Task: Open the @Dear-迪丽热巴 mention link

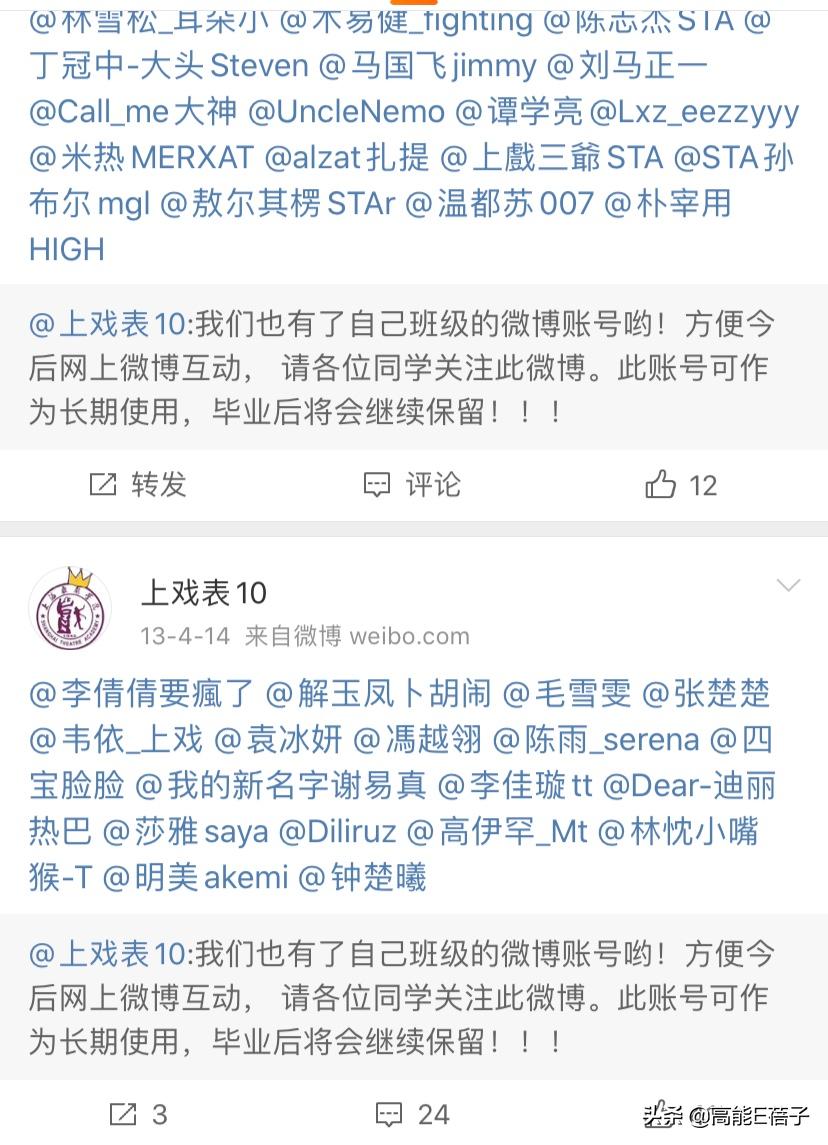Action: (700, 787)
